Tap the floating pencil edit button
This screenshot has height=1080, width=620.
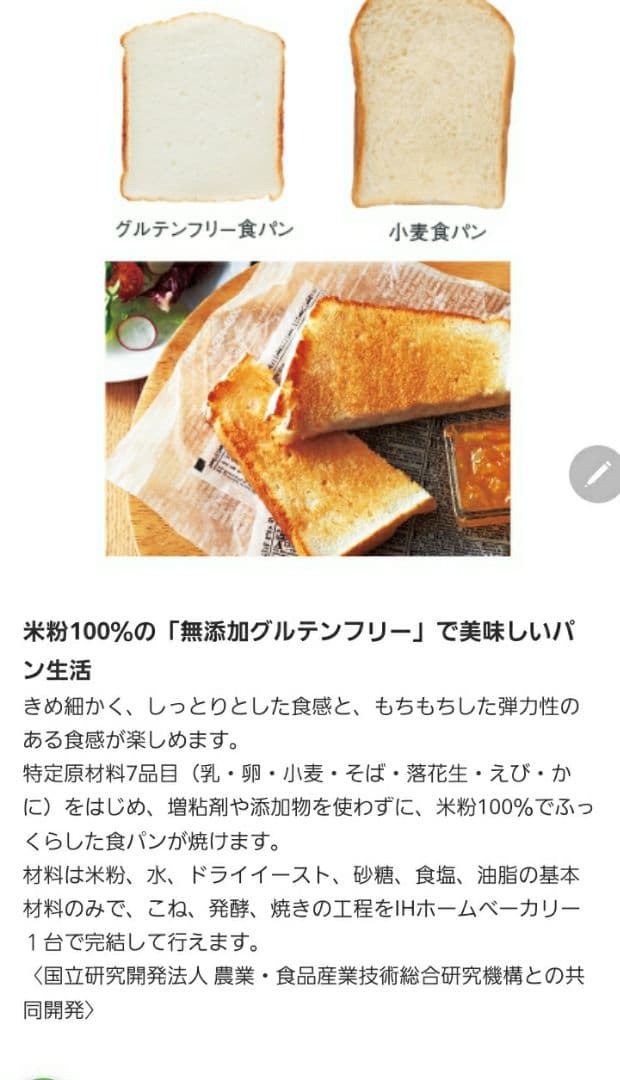(x=597, y=474)
